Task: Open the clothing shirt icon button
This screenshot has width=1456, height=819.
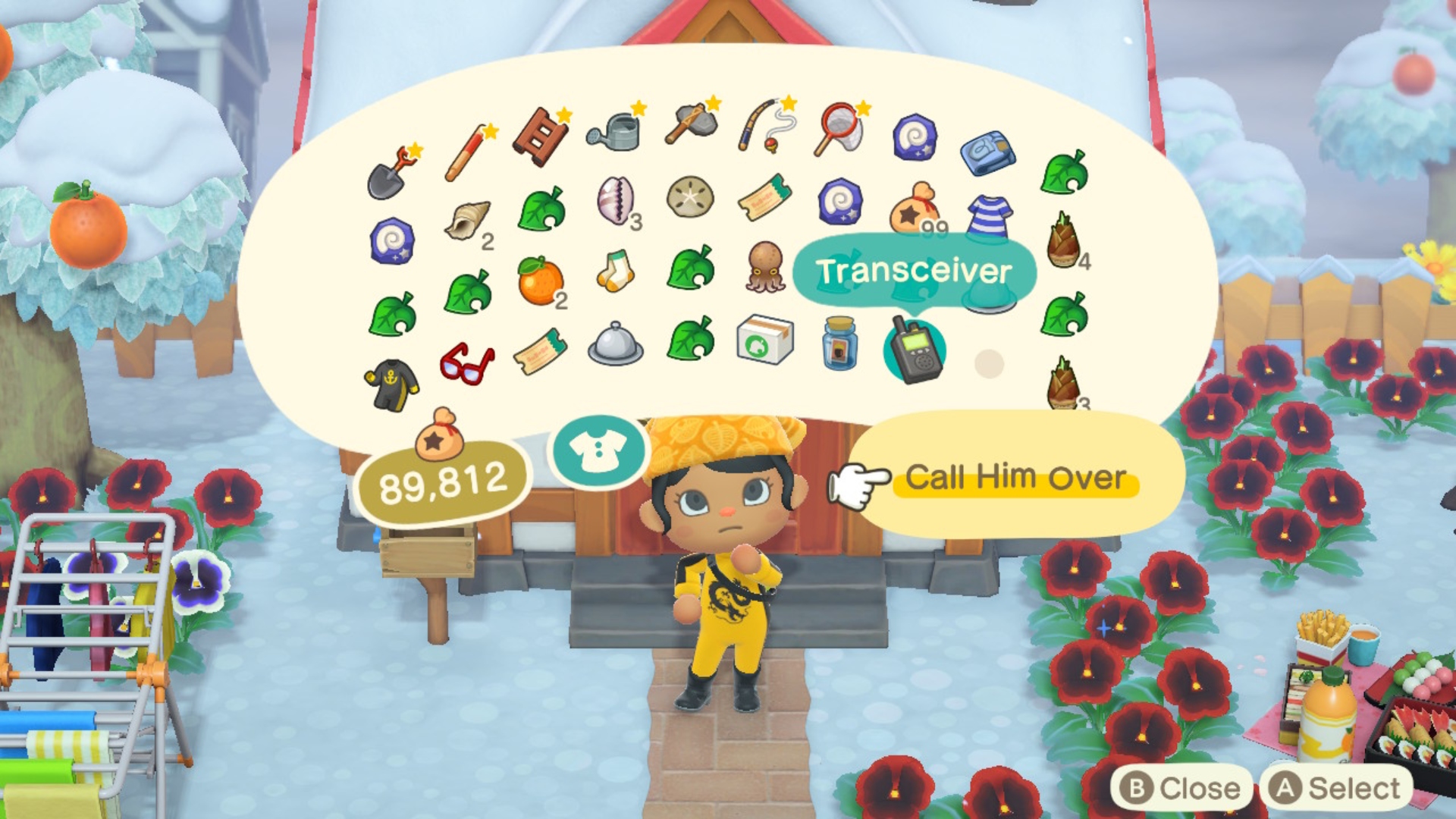Action: pyautogui.click(x=598, y=450)
